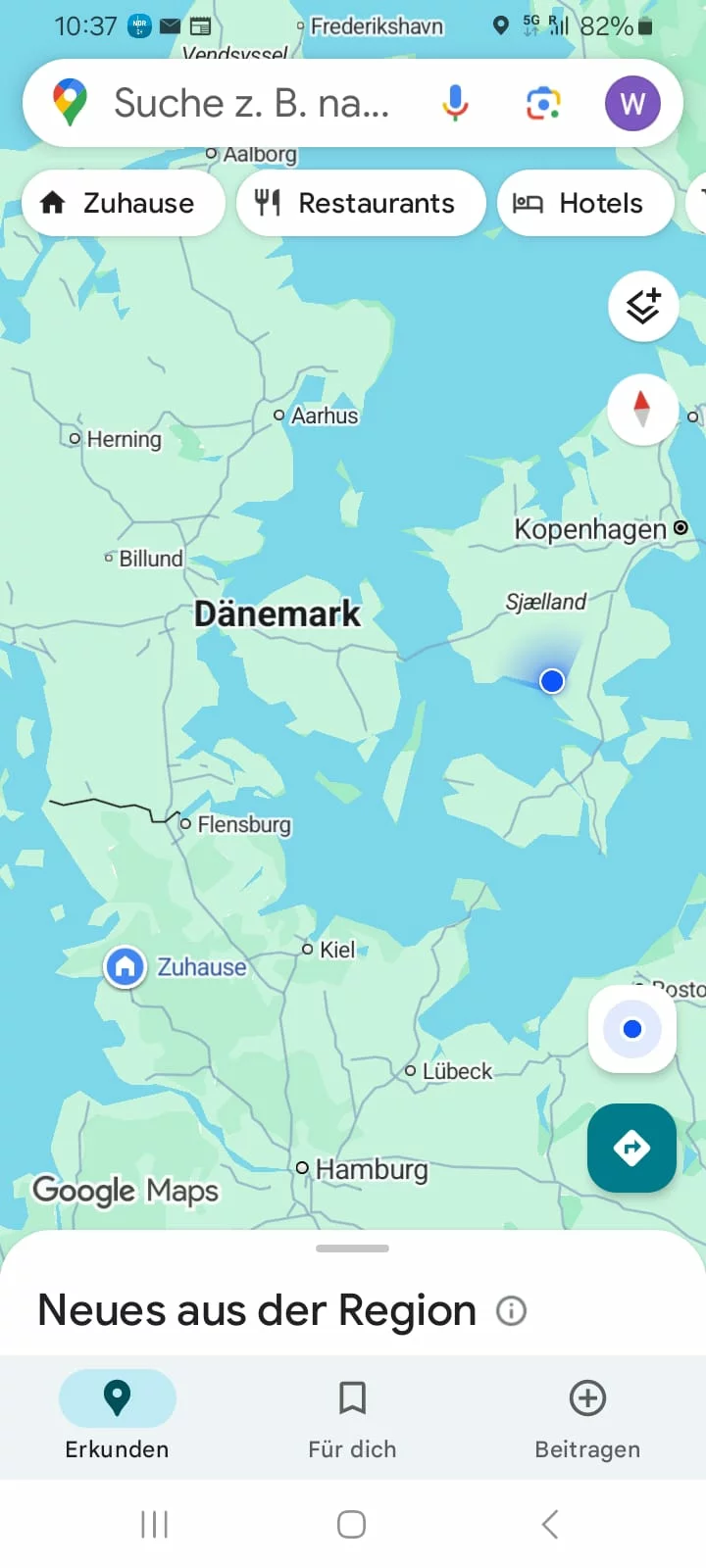Open the search field in Google Maps
Screen dimensions: 706x1568
click(x=251, y=103)
